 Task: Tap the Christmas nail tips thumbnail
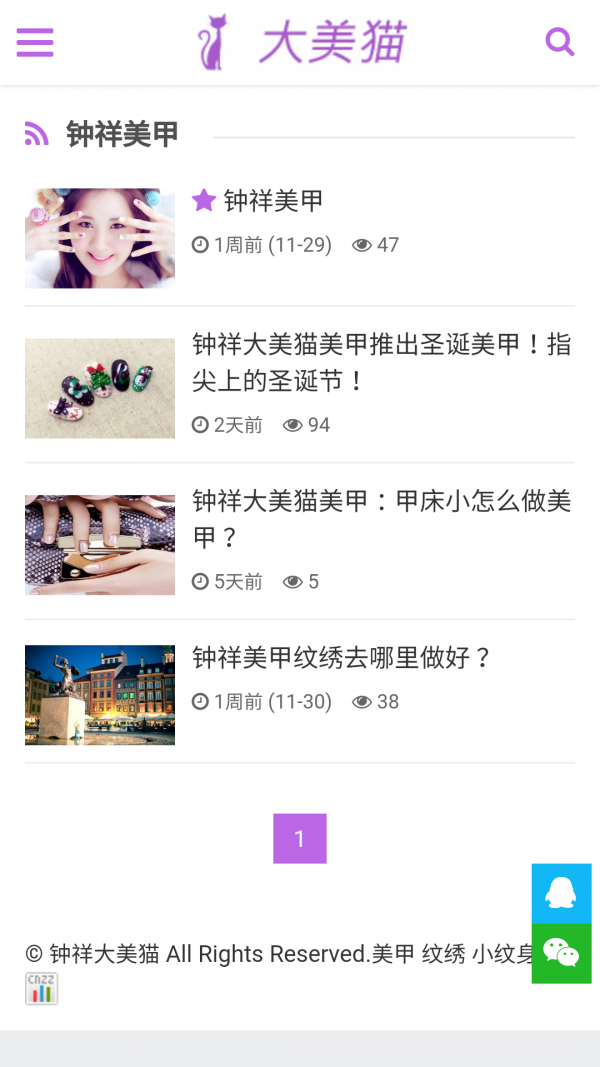point(100,388)
